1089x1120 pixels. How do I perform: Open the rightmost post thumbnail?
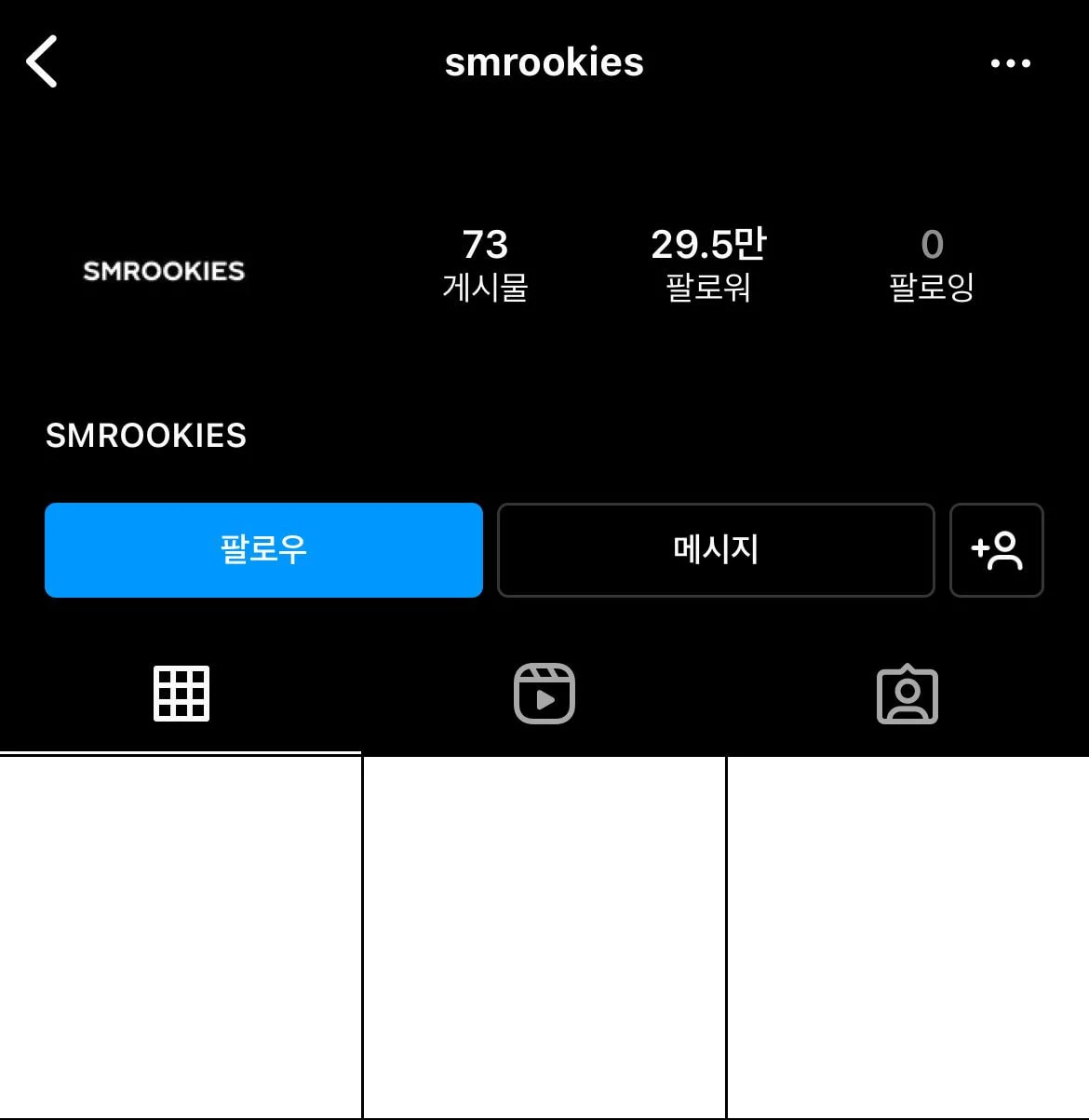click(907, 931)
